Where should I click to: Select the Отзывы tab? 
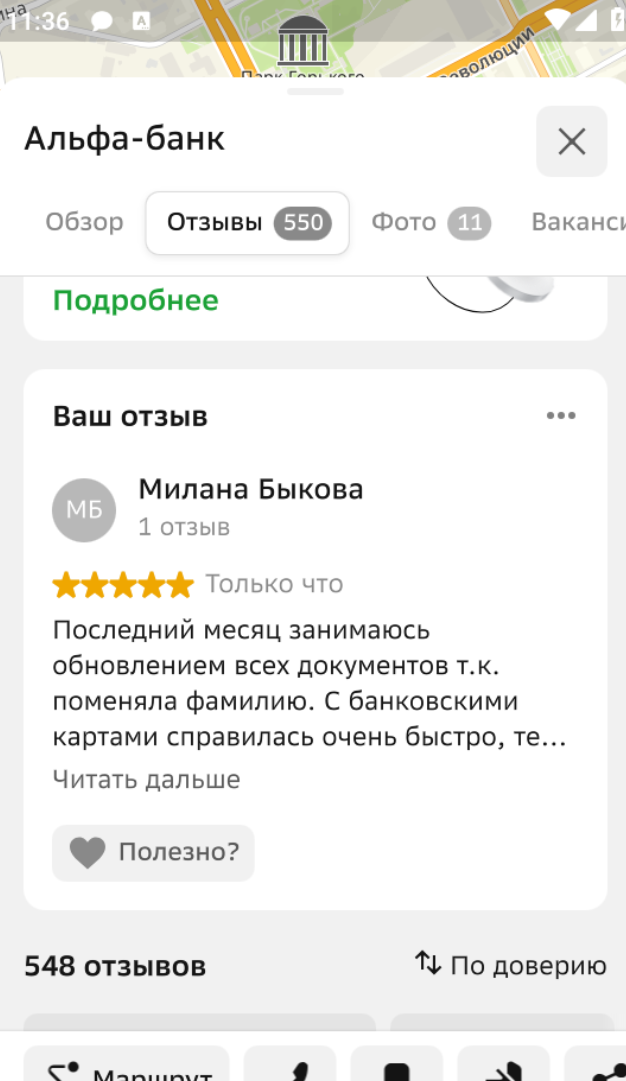(247, 222)
